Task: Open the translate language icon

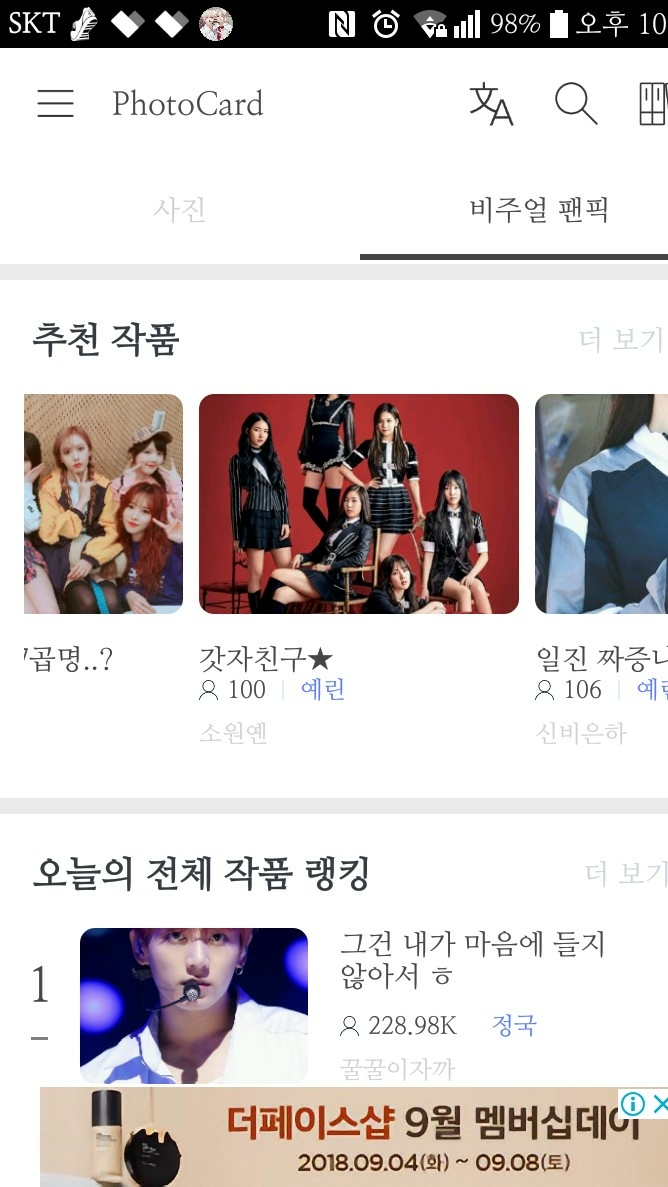Action: (x=490, y=103)
